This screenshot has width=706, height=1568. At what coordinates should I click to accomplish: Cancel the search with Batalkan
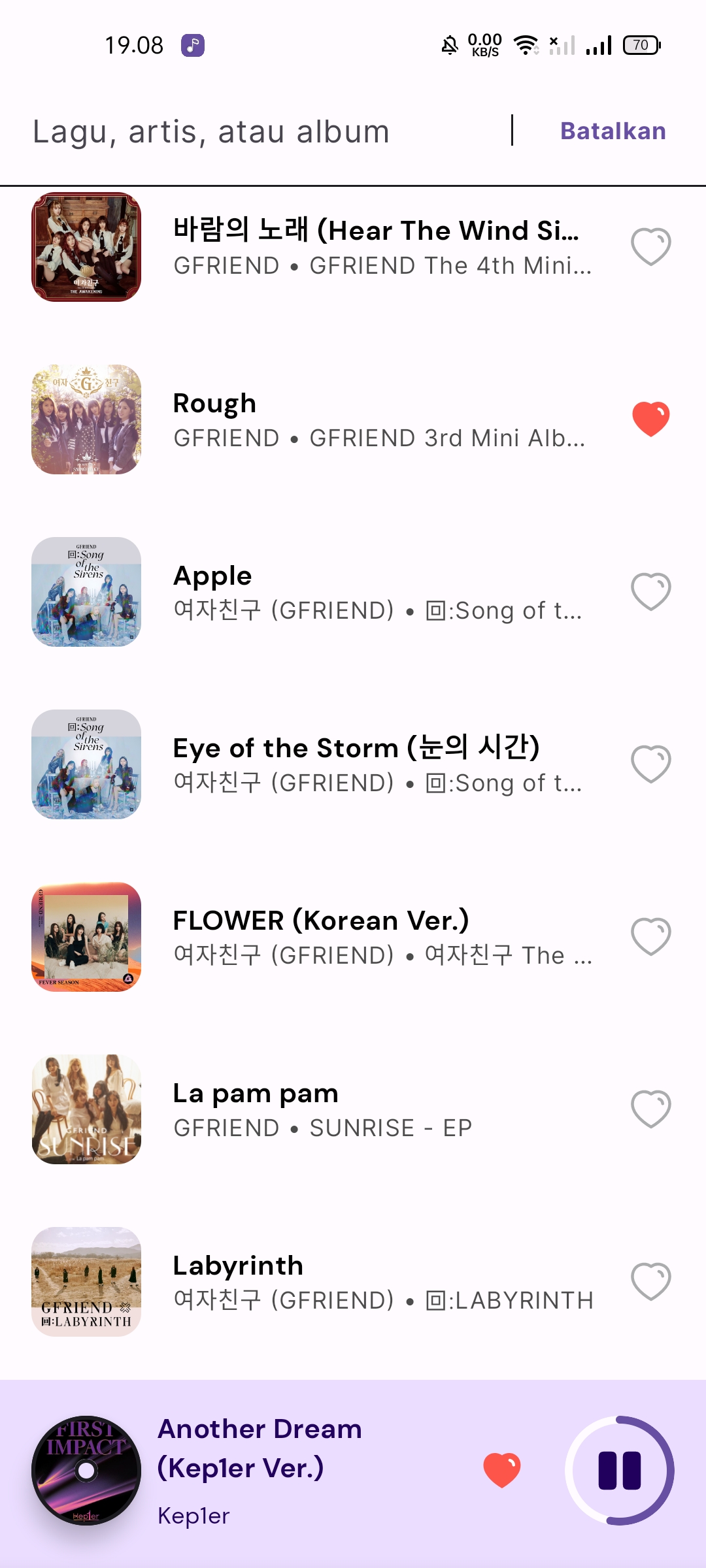613,131
